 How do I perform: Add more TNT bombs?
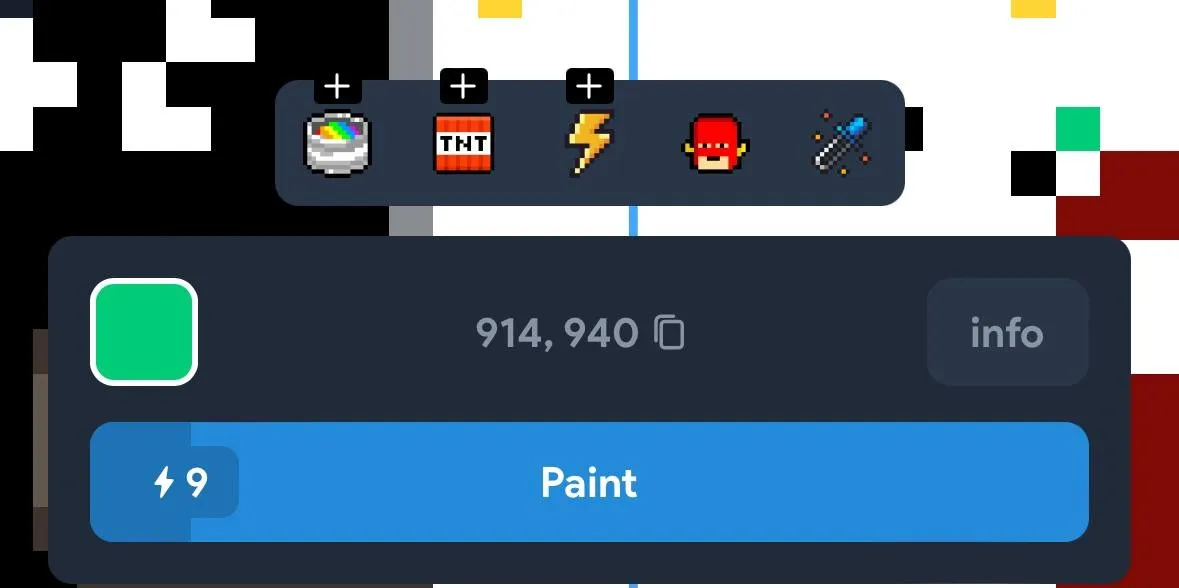[463, 87]
